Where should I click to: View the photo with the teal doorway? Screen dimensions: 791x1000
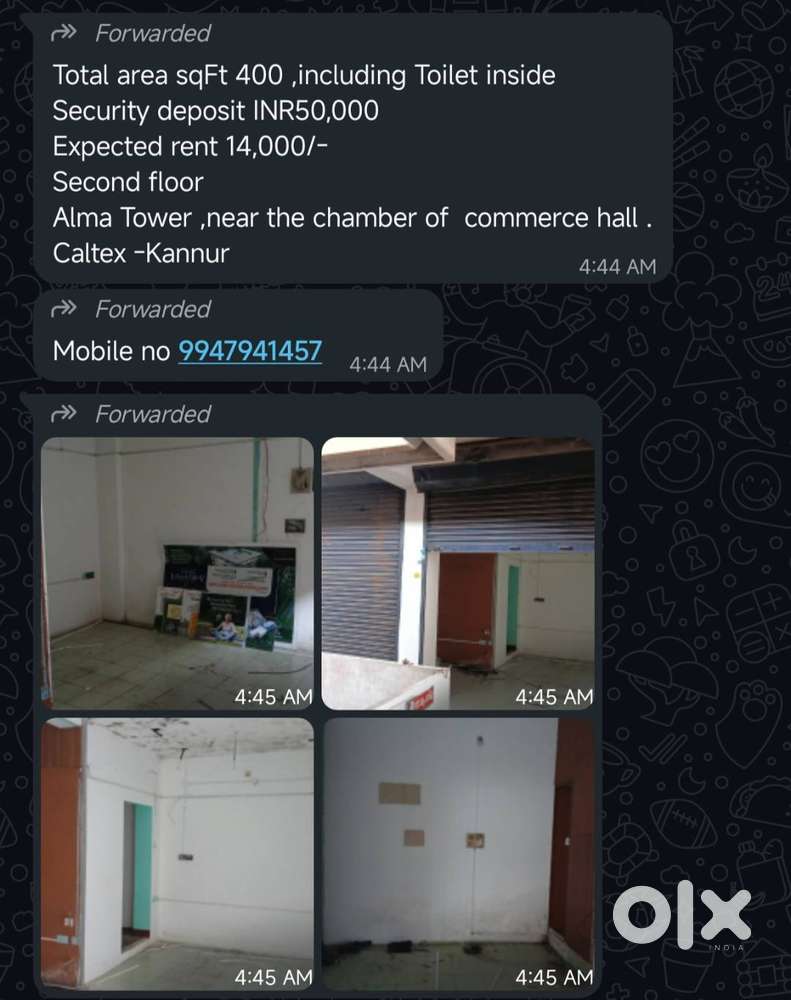[178, 853]
